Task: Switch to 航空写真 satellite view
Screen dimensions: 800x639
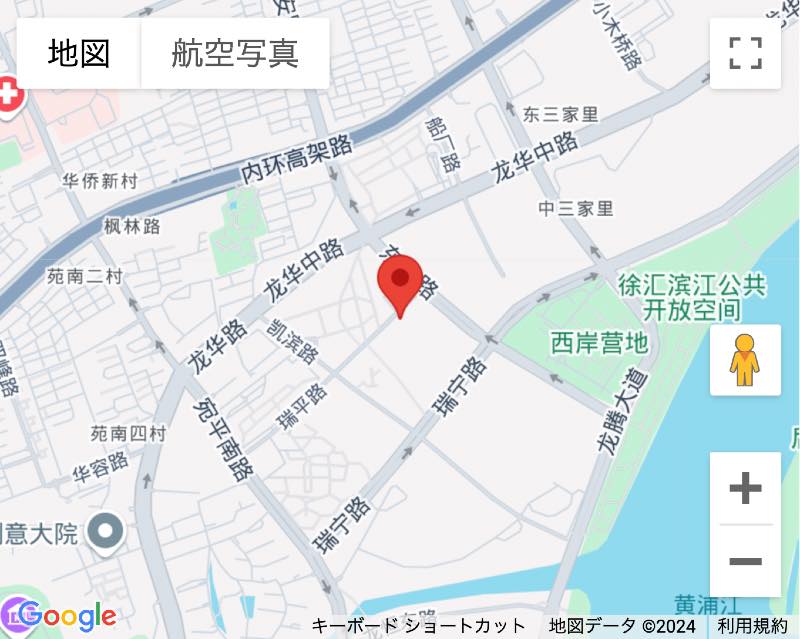Action: click(x=235, y=53)
